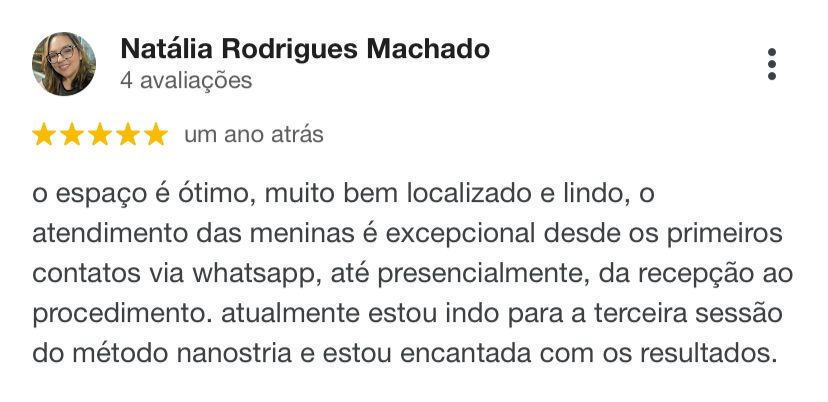View reviewer Natália Rodrigues Machado's profile
828x402 pixels.
click(x=305, y=49)
